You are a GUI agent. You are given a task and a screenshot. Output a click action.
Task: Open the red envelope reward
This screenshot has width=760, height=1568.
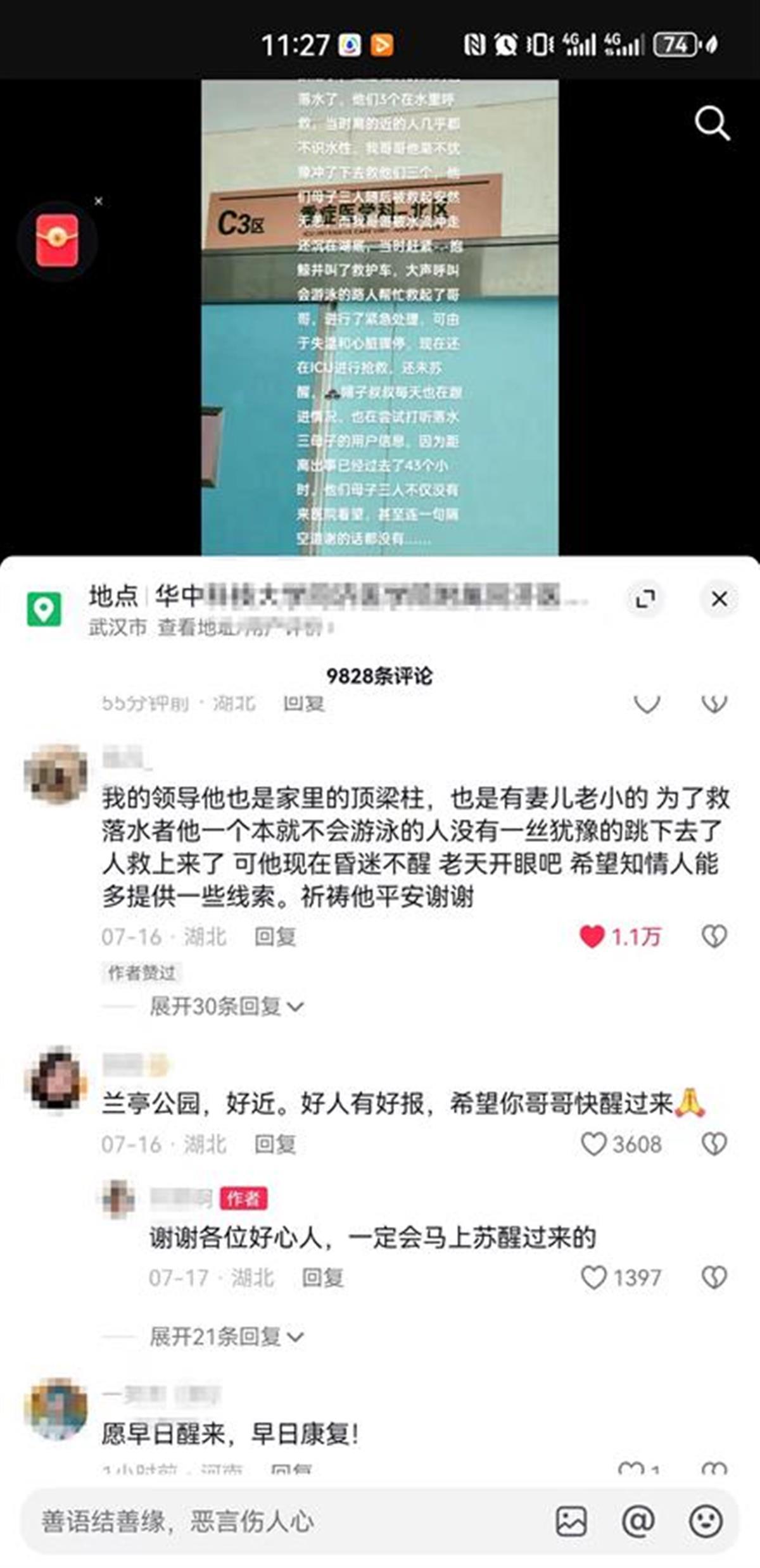57,241
